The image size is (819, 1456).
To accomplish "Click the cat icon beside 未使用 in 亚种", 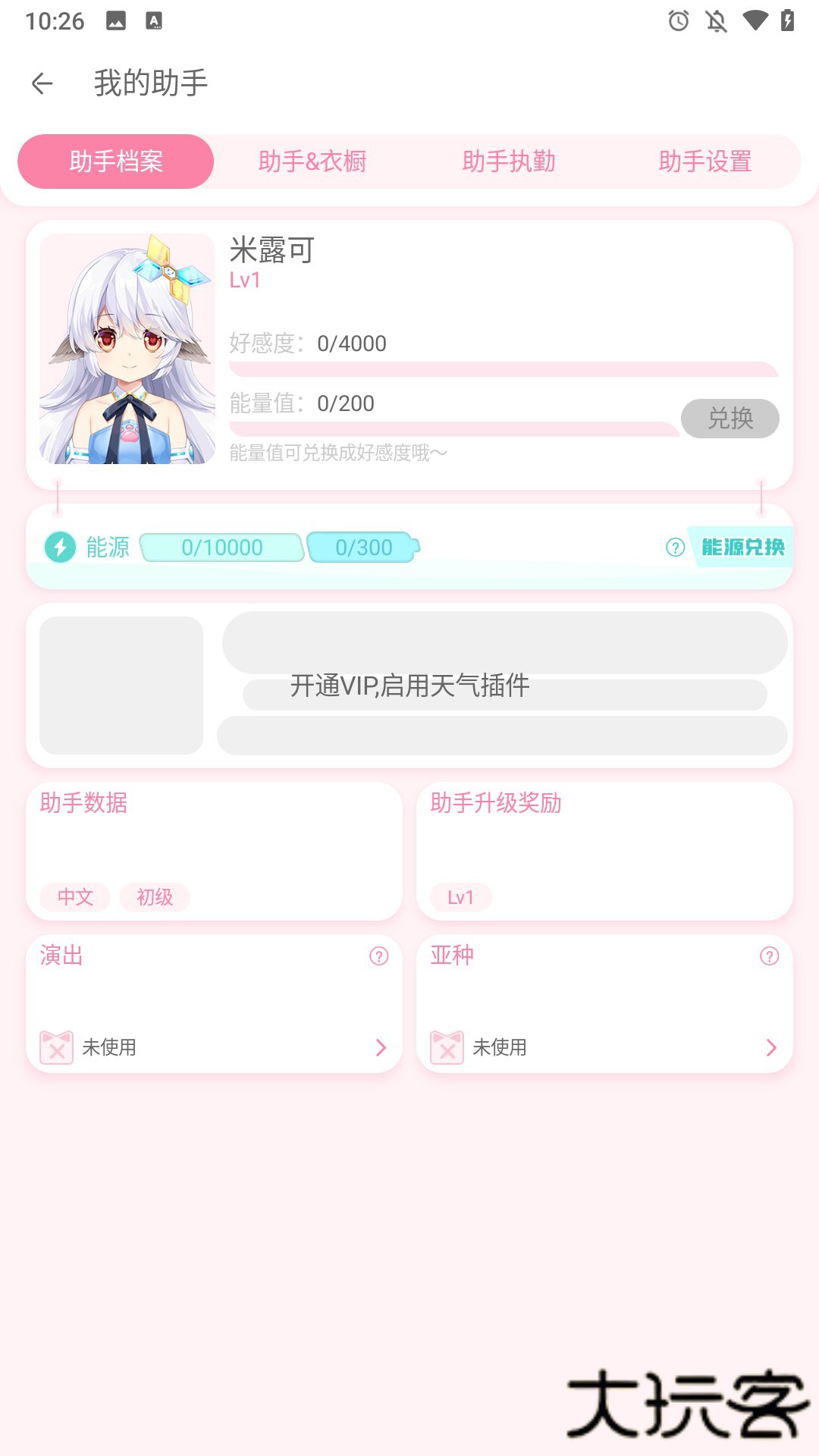I will point(447,1048).
